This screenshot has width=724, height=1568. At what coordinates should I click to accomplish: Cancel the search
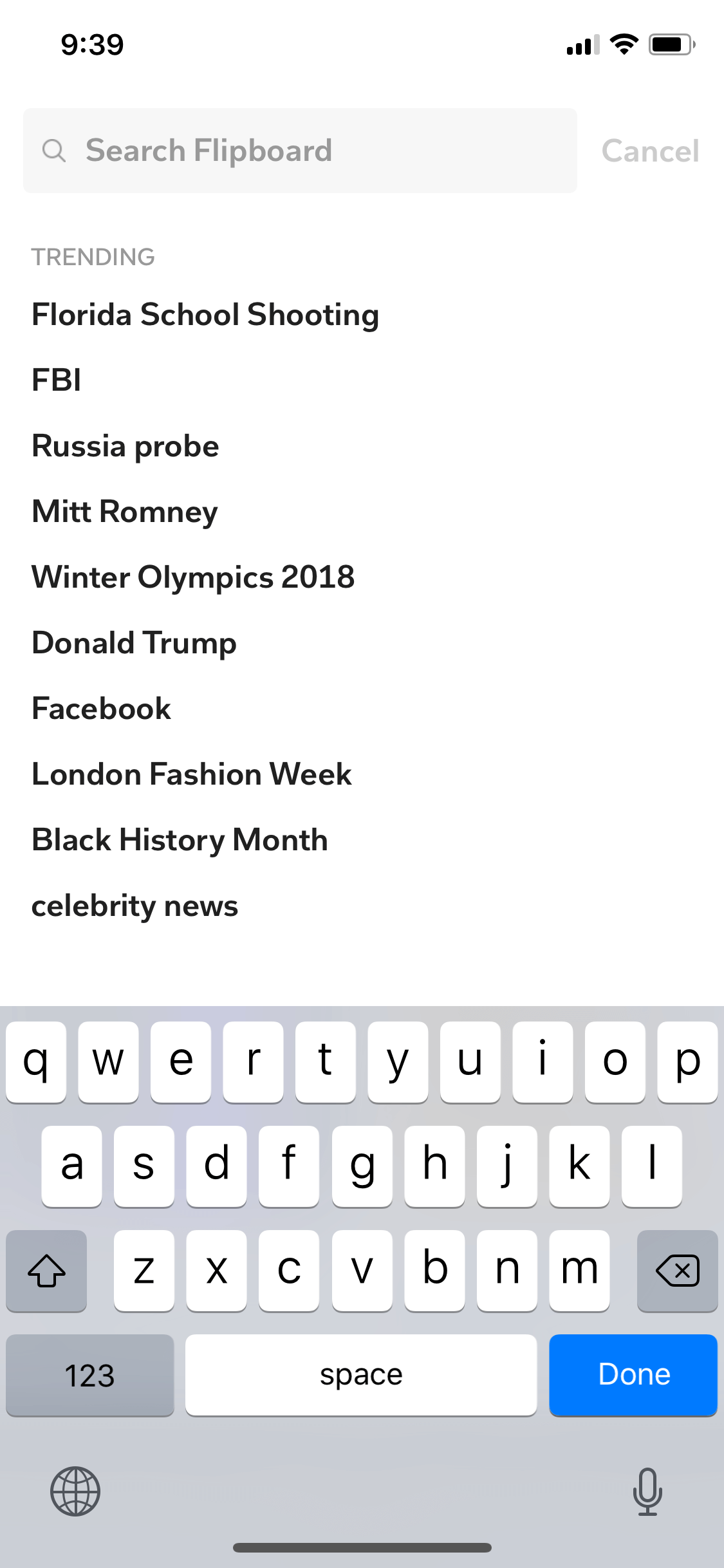pos(650,151)
